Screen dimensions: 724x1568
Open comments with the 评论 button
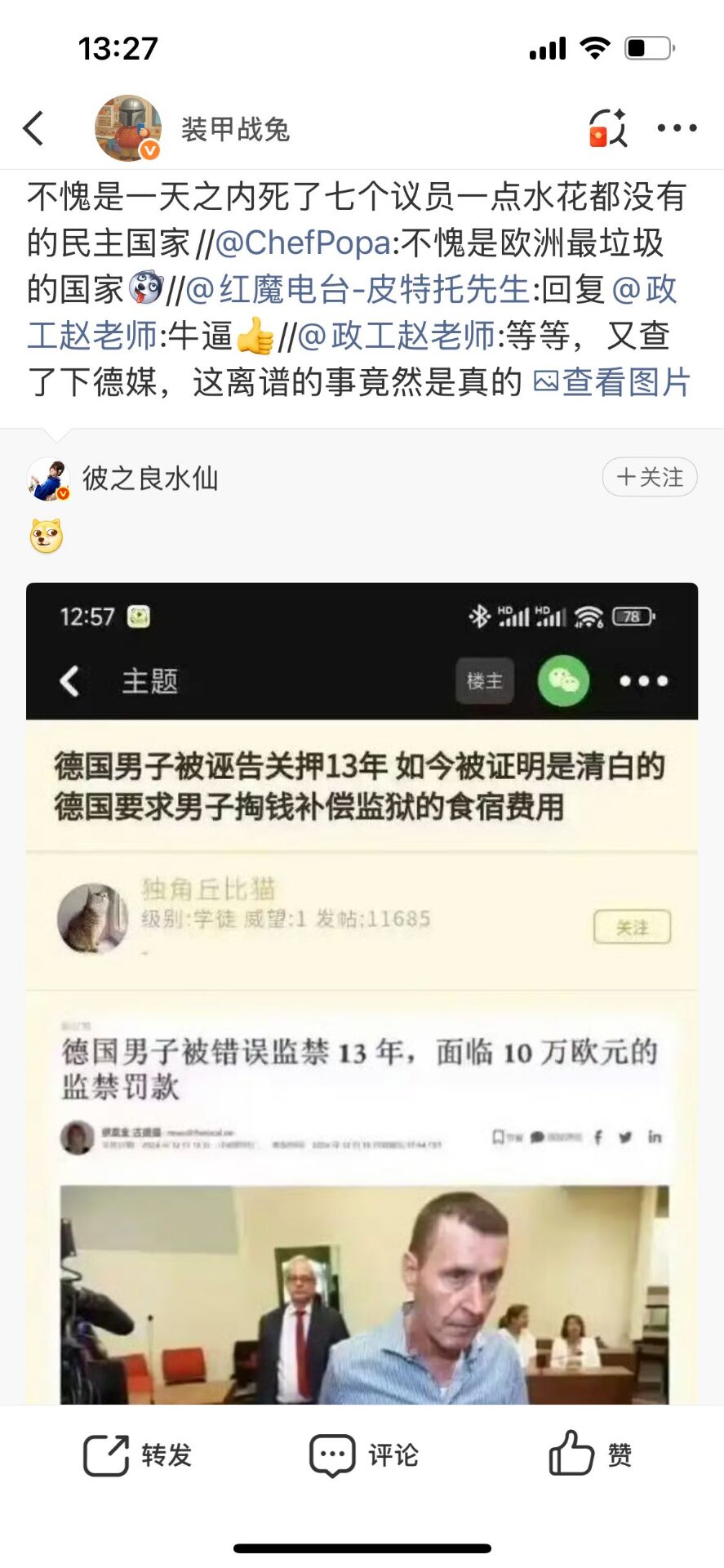click(364, 1454)
